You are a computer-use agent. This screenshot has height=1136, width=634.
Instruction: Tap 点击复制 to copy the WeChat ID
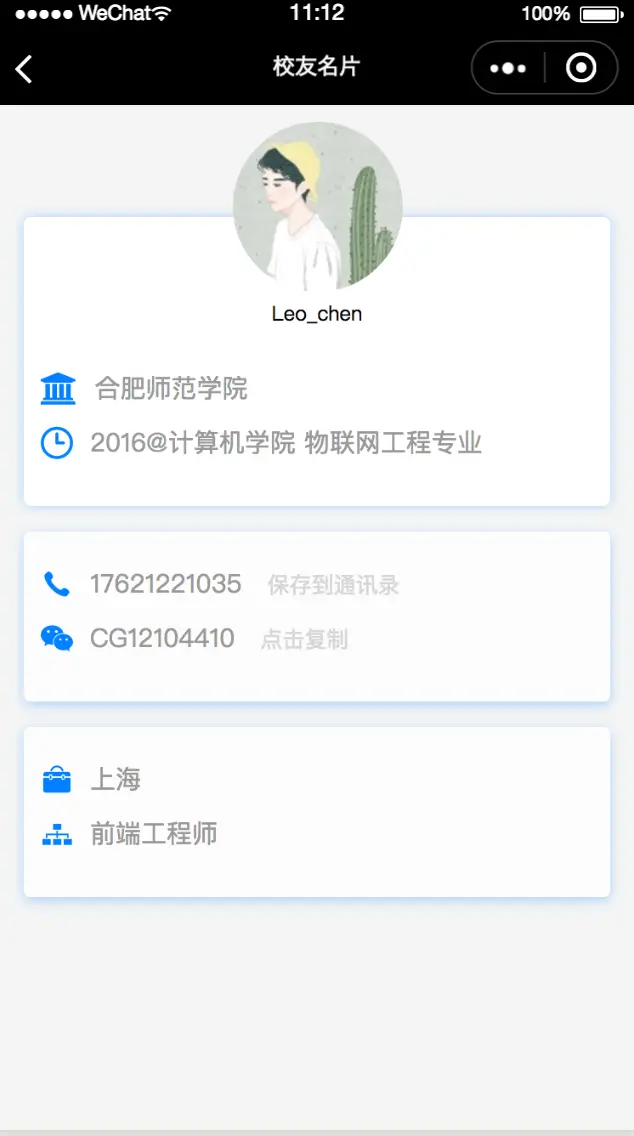coord(304,639)
